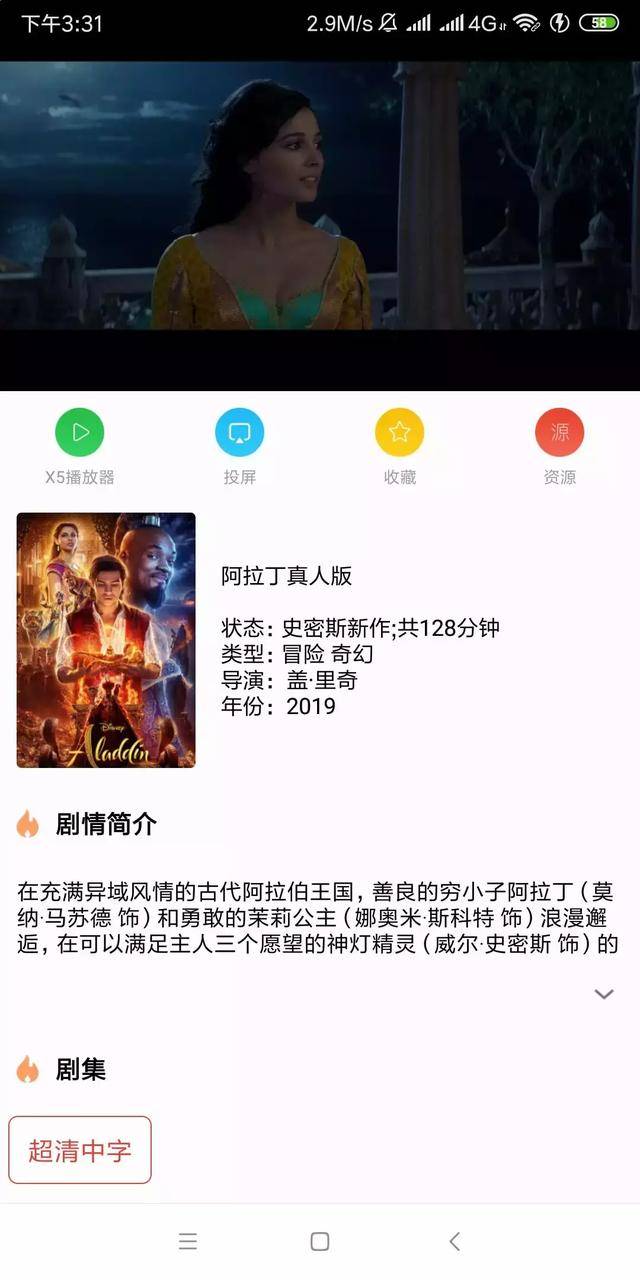The image size is (640, 1280).
Task: Play the 超清中字 episode
Action: [x=80, y=1150]
